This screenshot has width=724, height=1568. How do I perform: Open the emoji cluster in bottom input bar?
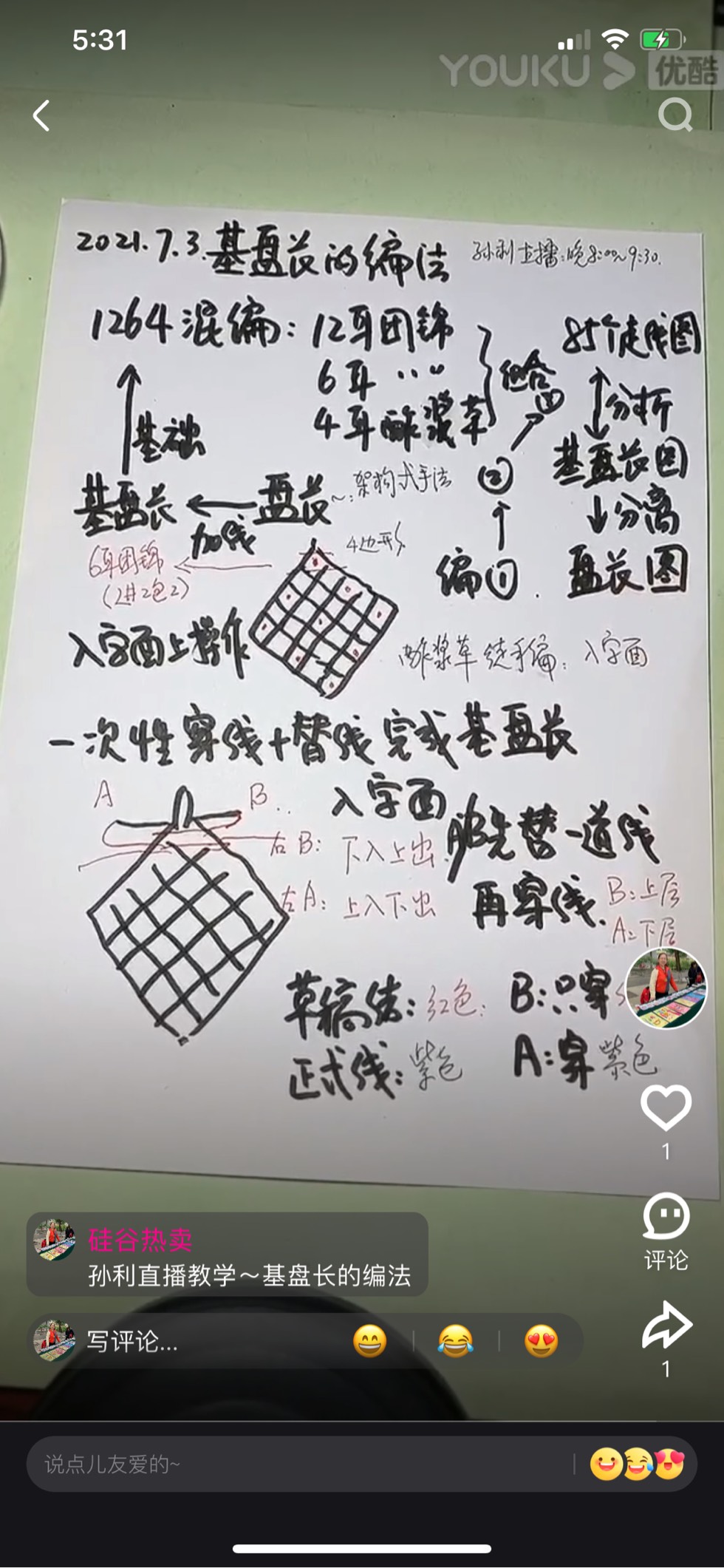[x=637, y=1464]
